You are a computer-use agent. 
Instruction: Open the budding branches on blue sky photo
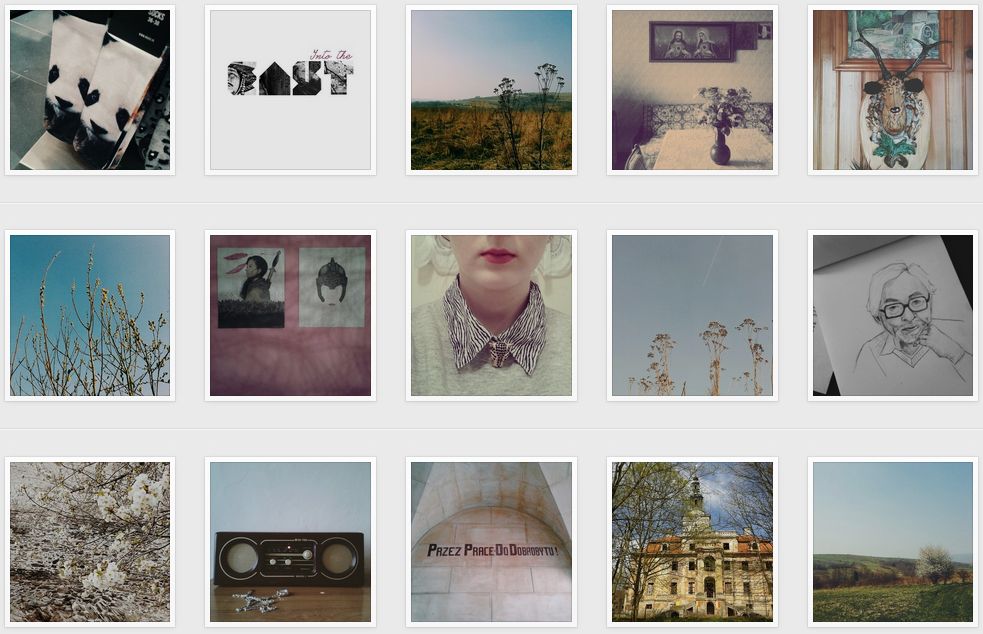(90, 315)
